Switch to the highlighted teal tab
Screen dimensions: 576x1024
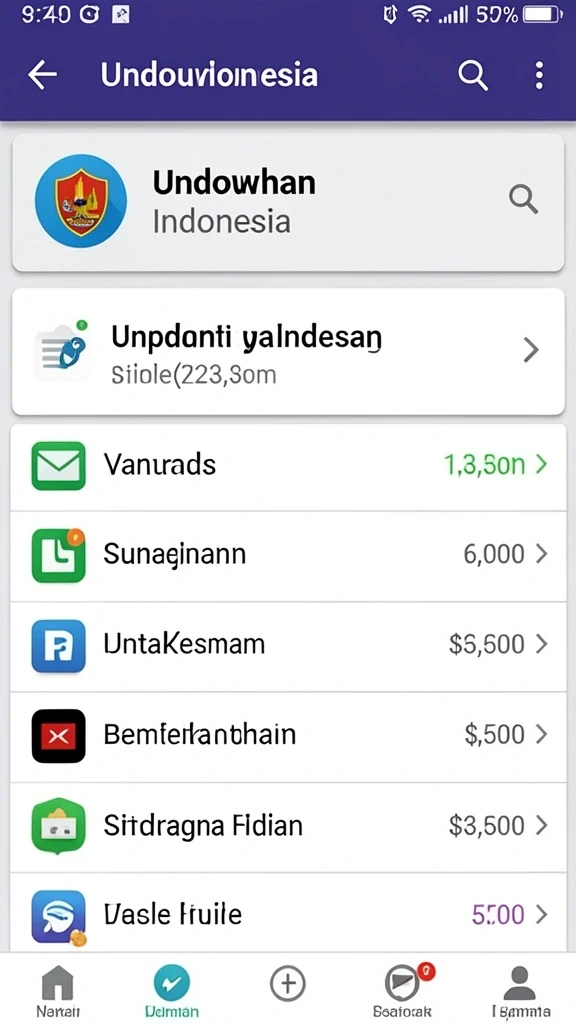tap(172, 990)
